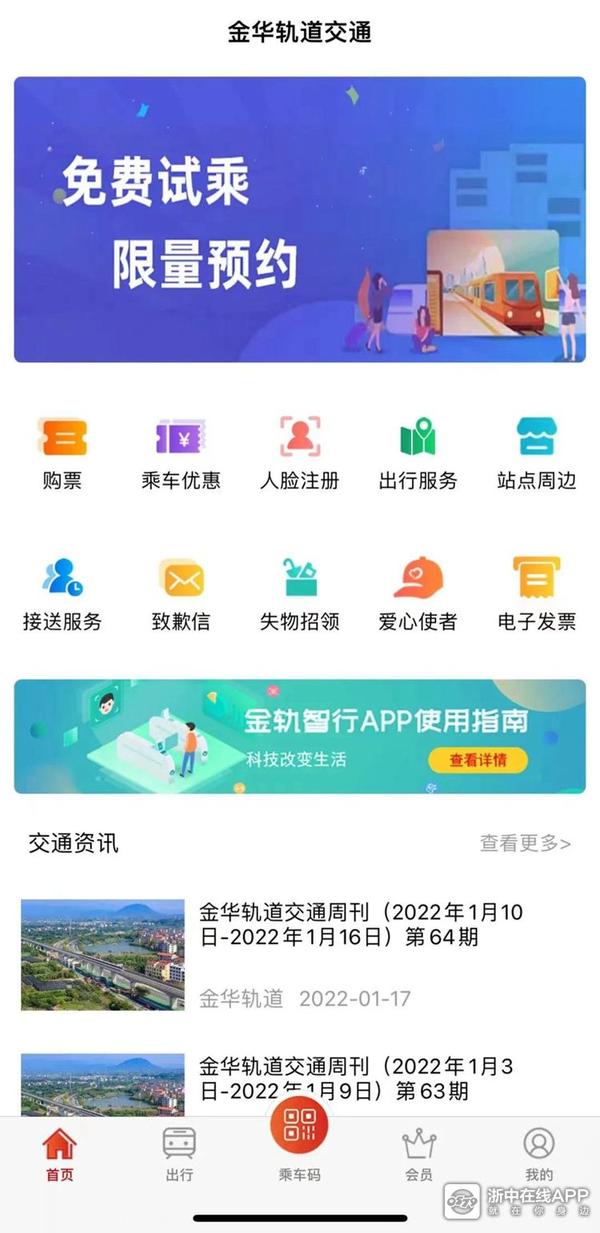Open the 乘车码 ride QR code
Image resolution: width=600 pixels, height=1233 pixels.
(299, 1135)
